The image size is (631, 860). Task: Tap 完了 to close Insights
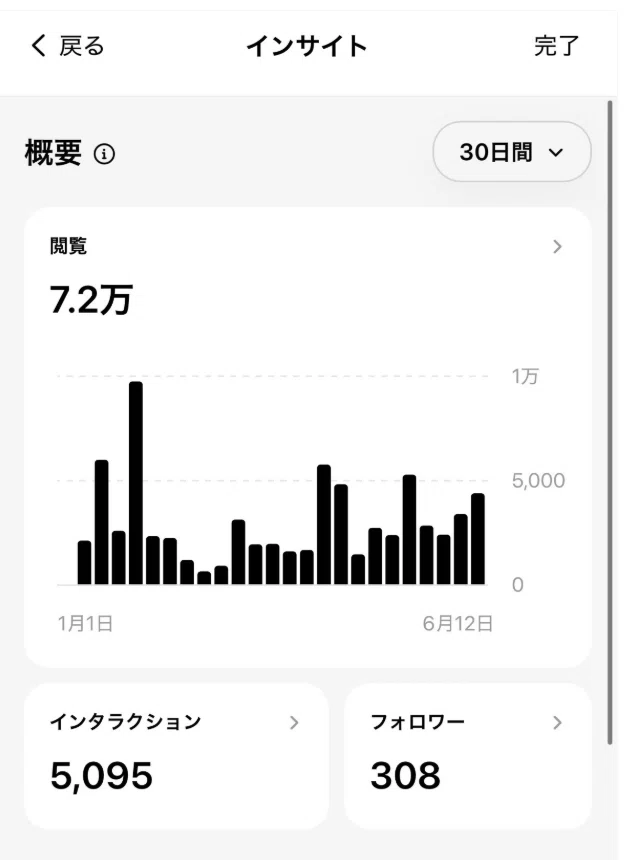click(x=556, y=46)
